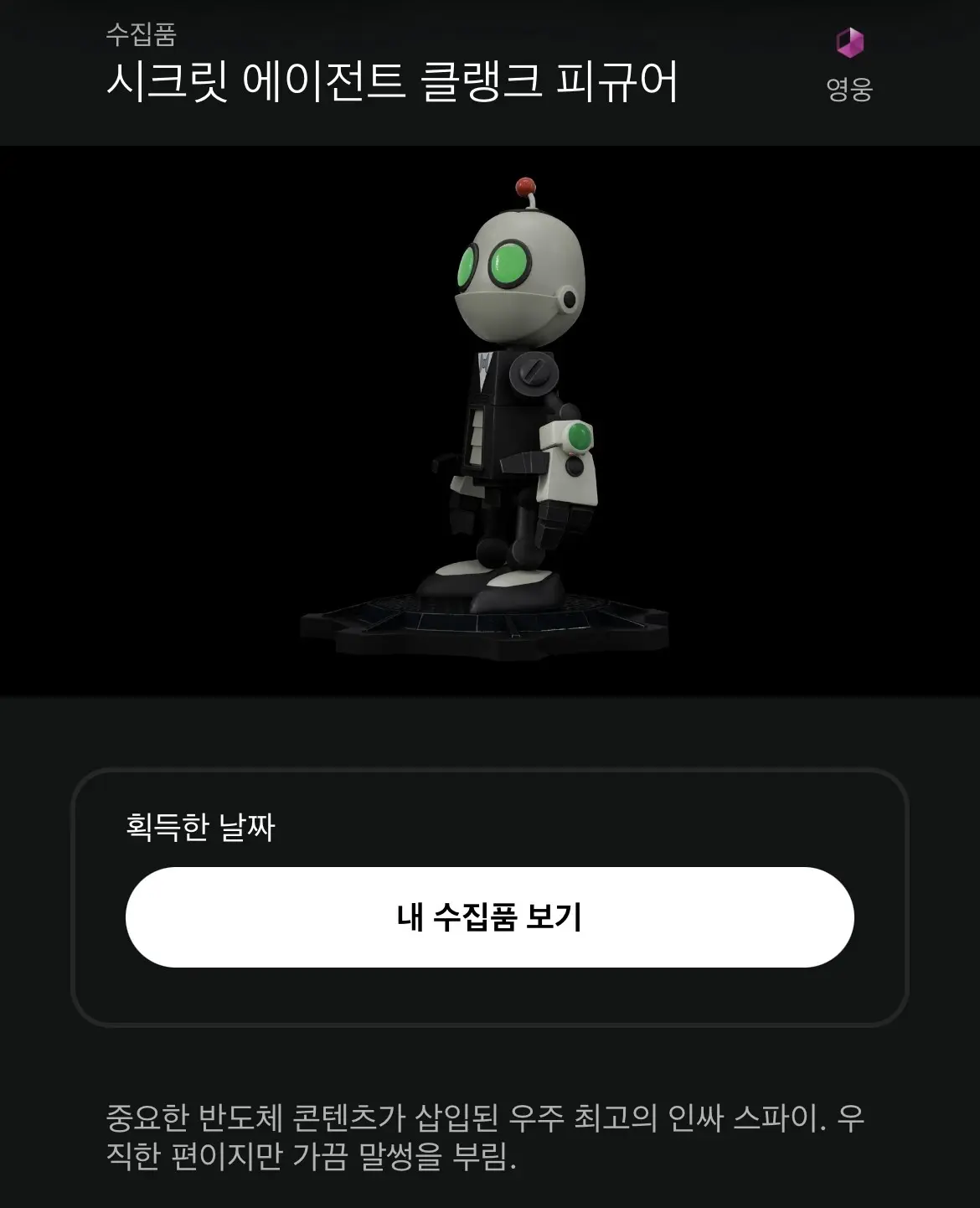This screenshot has height=1208, width=980.
Task: Click the bolt emblem on Clank's chest
Action: pyautogui.click(x=534, y=371)
